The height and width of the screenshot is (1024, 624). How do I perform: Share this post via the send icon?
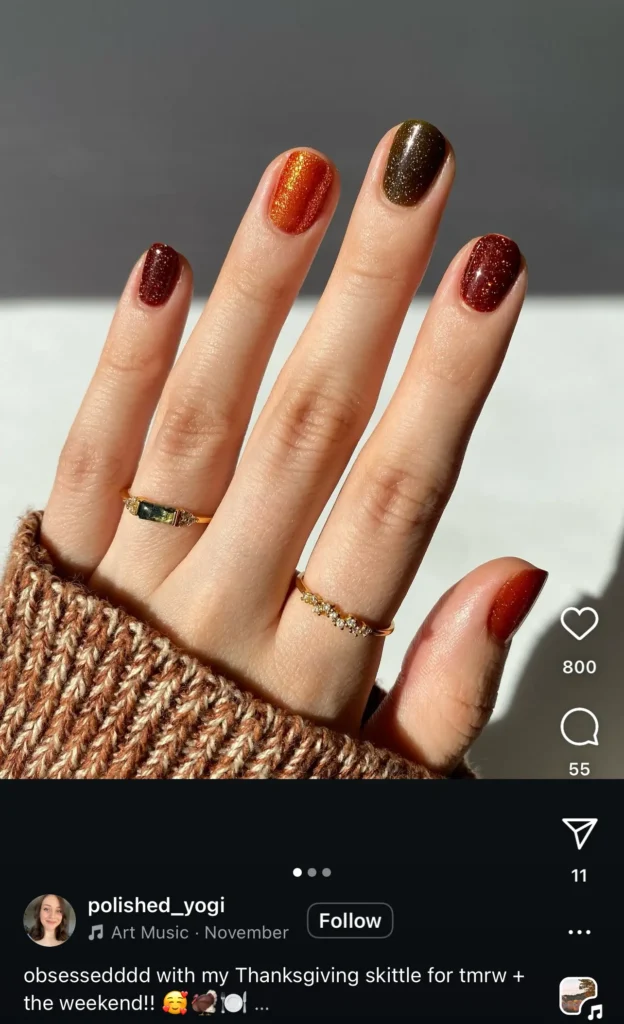(579, 833)
